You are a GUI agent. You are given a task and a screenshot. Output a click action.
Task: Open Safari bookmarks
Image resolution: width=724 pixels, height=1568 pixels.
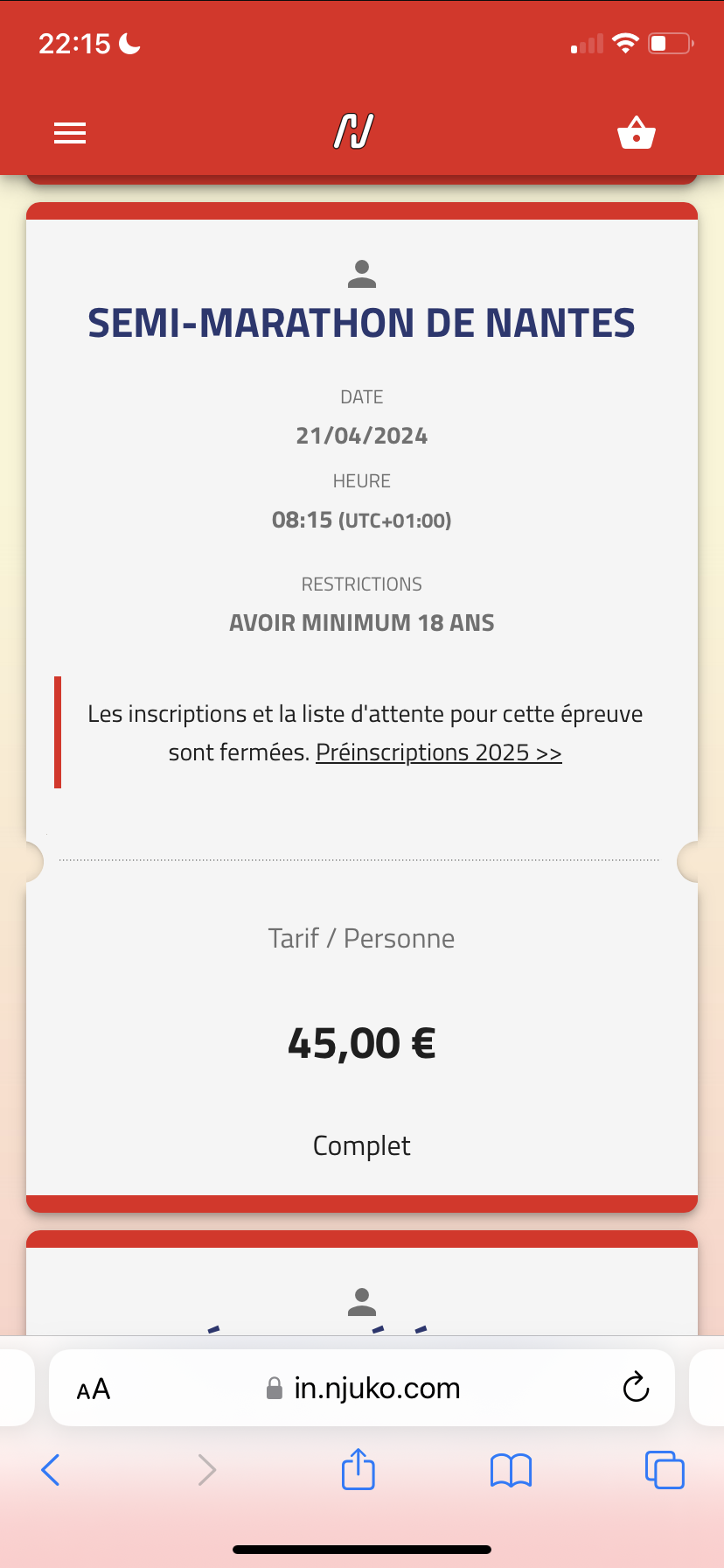tap(511, 1471)
